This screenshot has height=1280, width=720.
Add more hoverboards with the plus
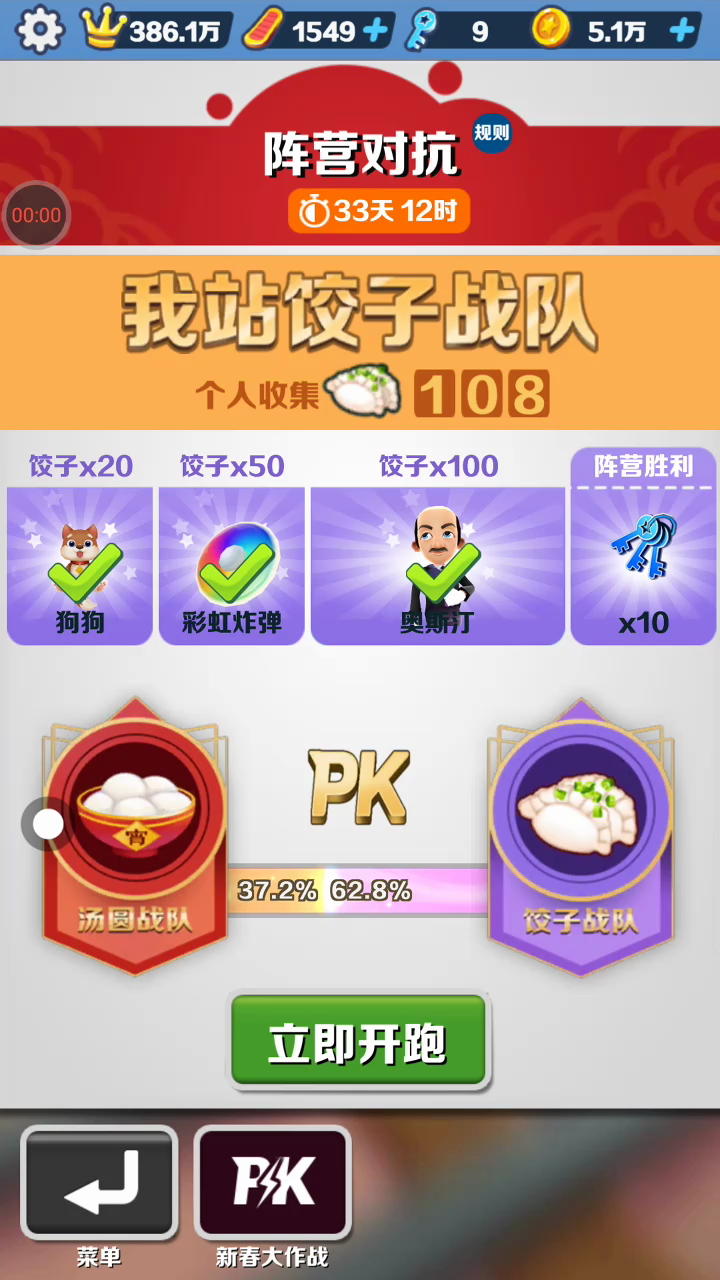[x=375, y=31]
